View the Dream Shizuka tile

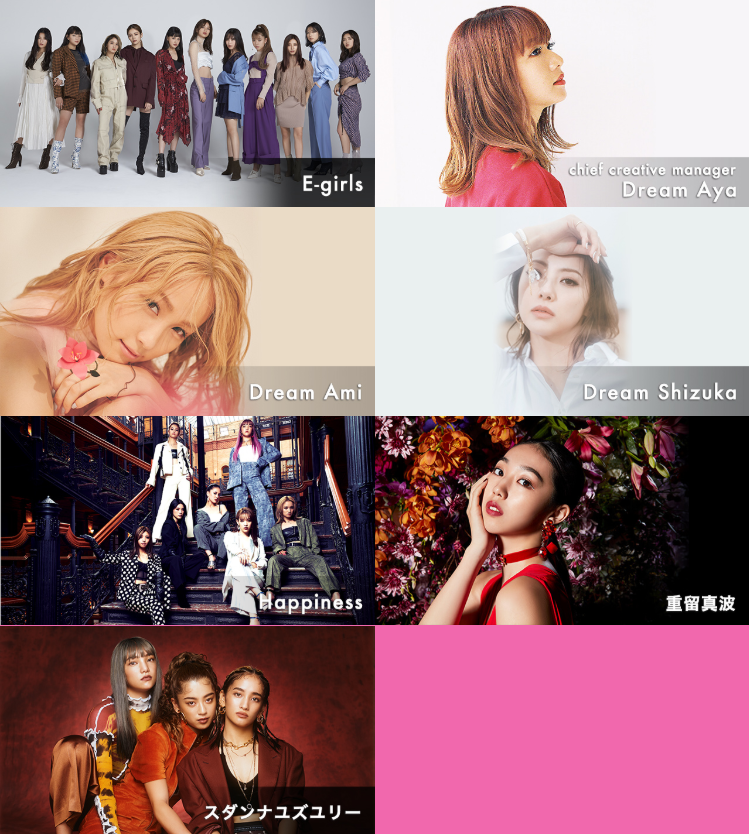[x=562, y=311]
